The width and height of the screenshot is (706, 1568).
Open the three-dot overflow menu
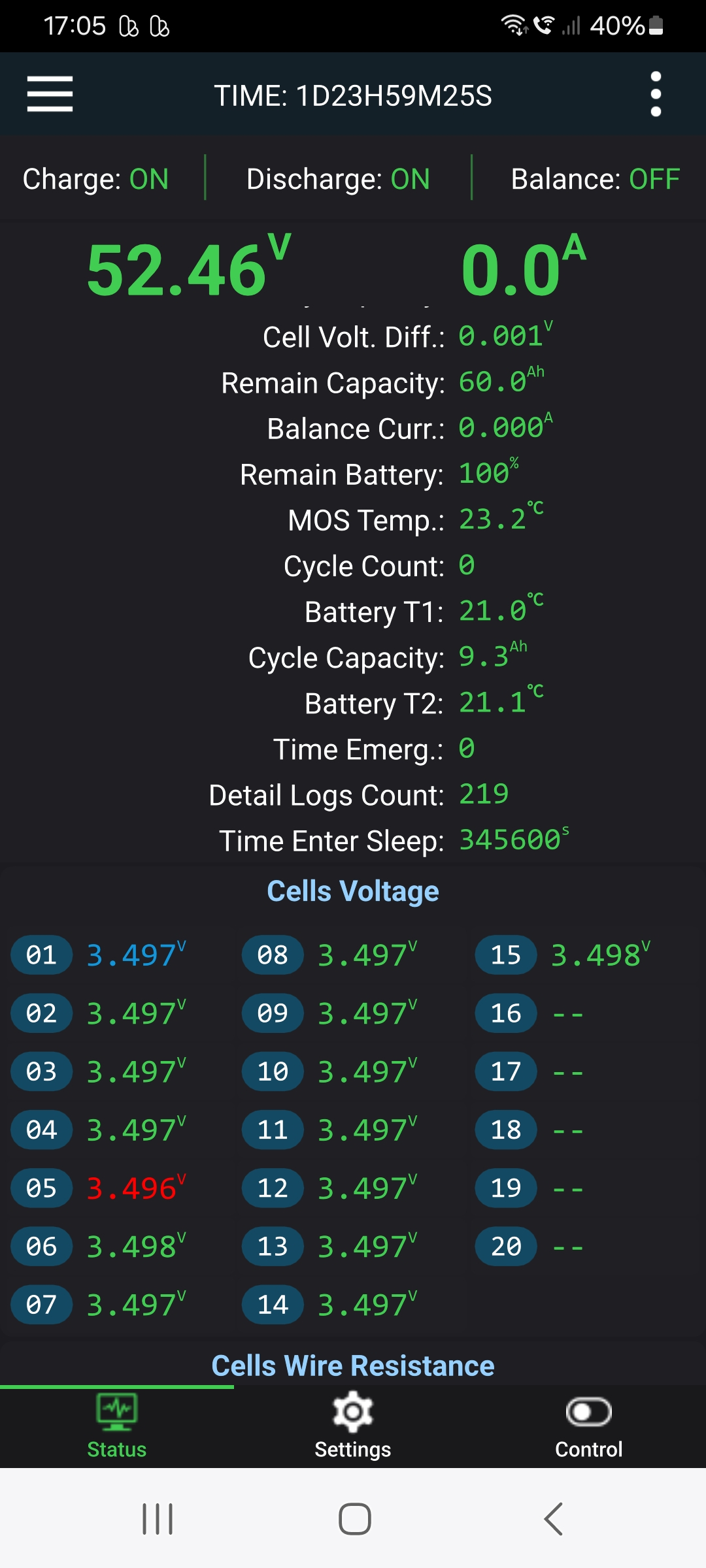[656, 94]
